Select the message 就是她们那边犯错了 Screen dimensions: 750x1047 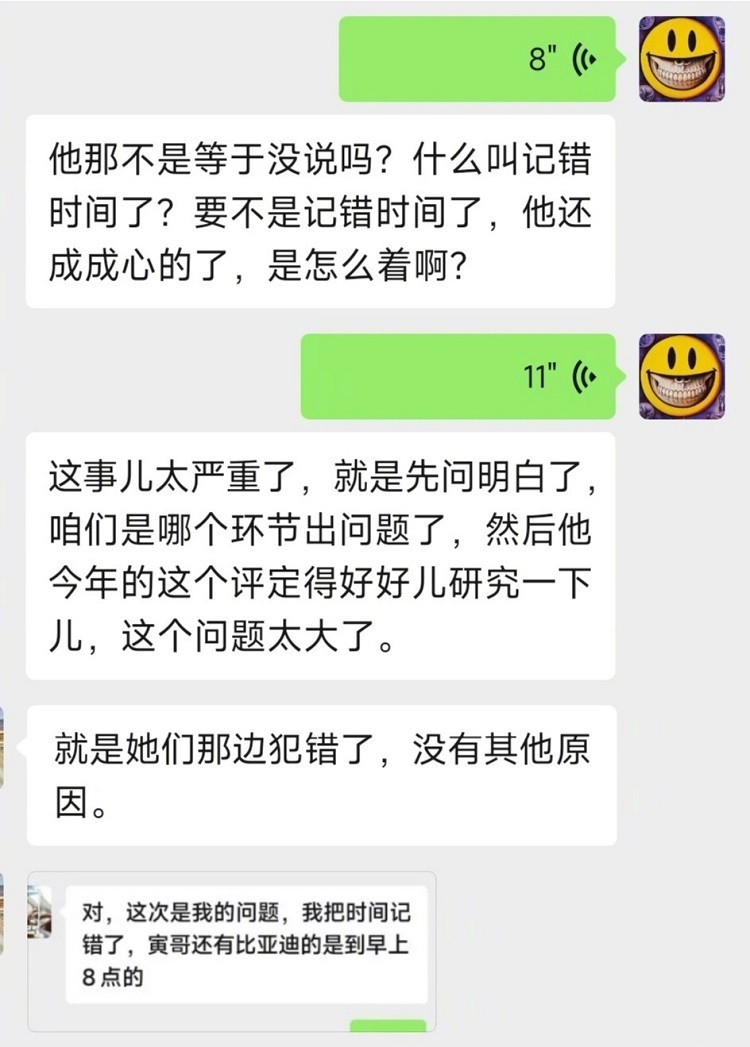[320, 767]
